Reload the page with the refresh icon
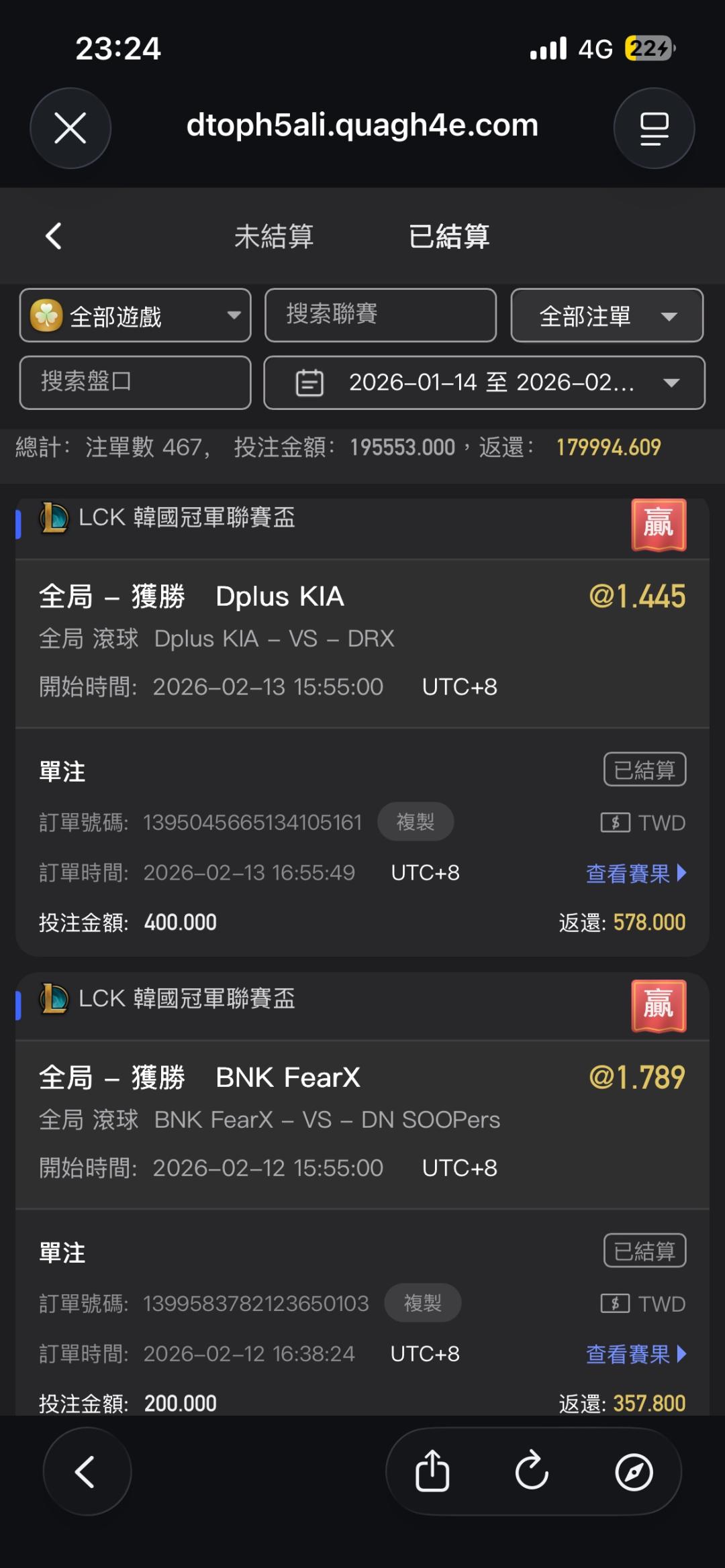Screen dimensions: 725x1568 [532, 1471]
